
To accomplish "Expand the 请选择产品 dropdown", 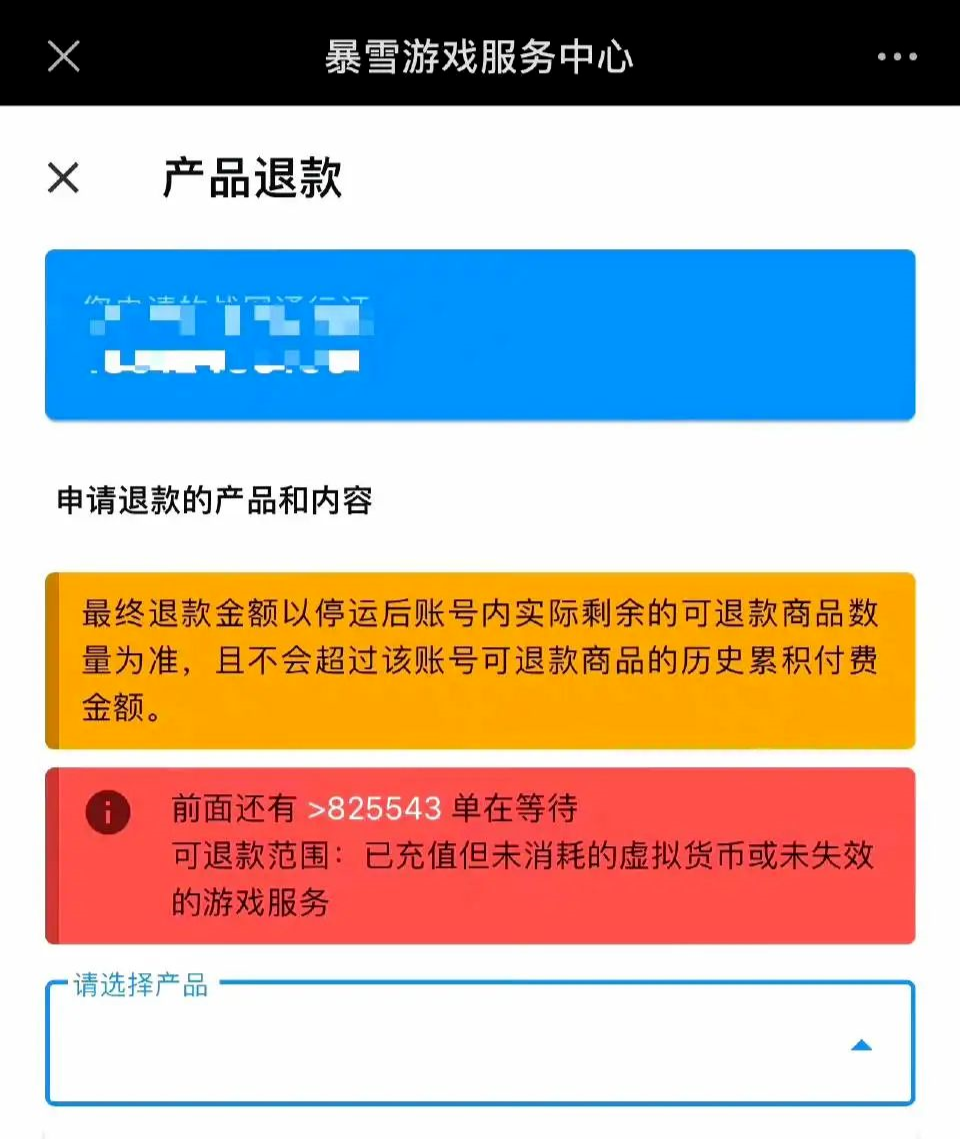I will click(480, 1044).
